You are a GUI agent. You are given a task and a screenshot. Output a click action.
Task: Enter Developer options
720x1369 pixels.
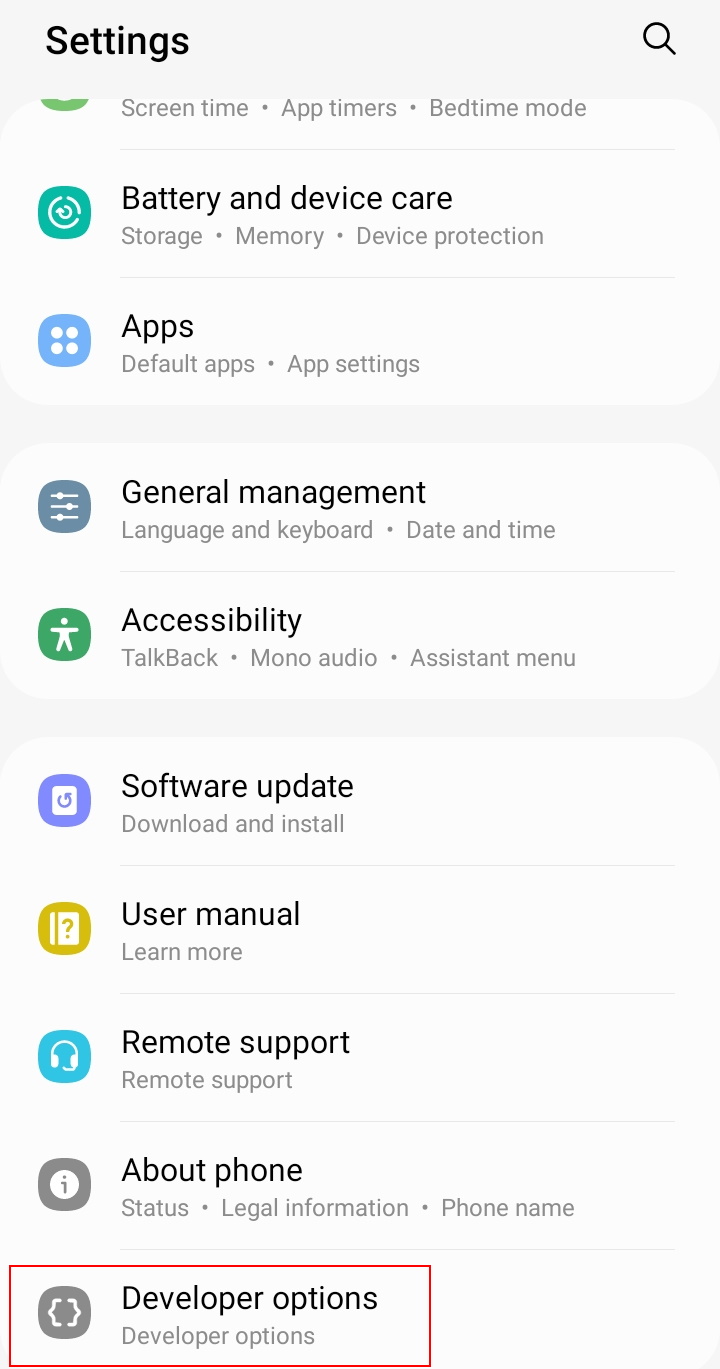tap(249, 1314)
